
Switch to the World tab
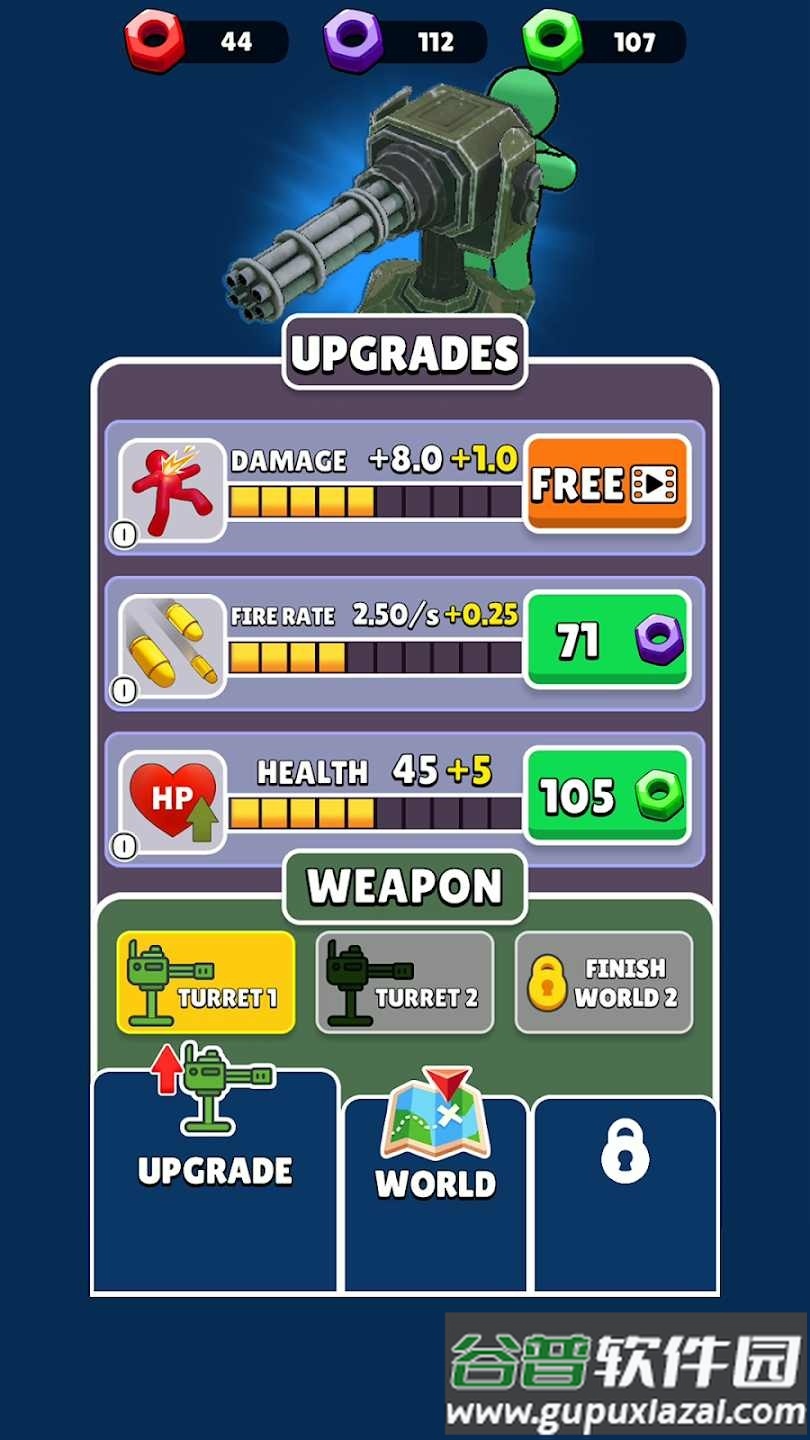[435, 1190]
